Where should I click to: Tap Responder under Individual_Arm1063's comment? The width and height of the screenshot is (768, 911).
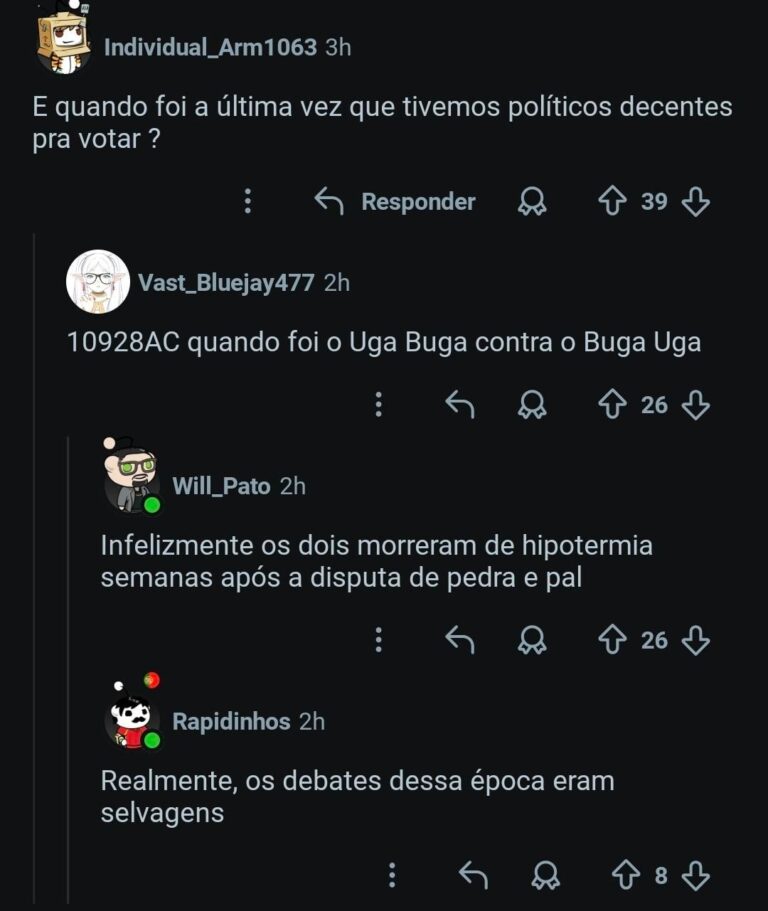(396, 202)
